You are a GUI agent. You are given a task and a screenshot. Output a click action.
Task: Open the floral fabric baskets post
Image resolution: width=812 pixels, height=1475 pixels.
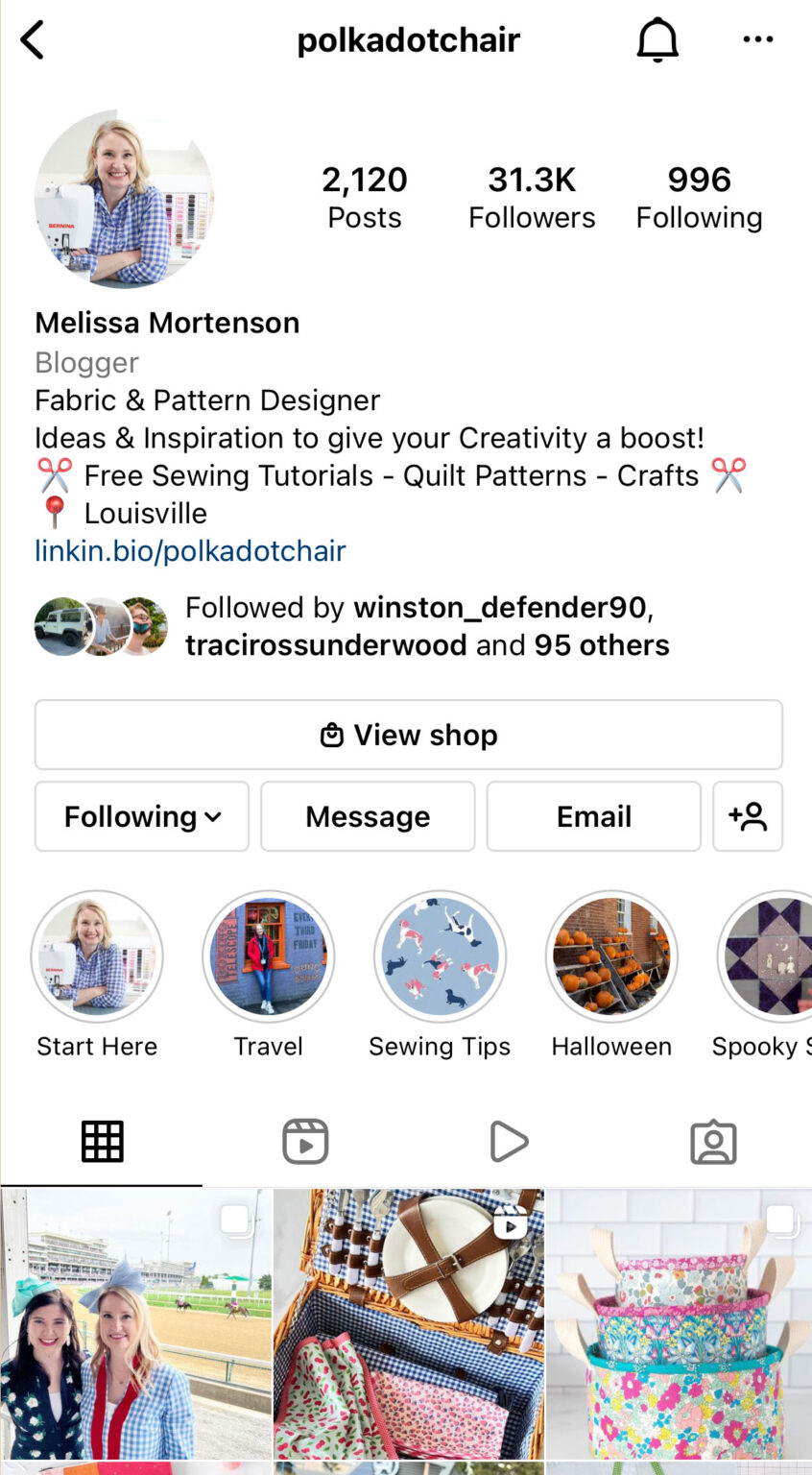[680, 1324]
